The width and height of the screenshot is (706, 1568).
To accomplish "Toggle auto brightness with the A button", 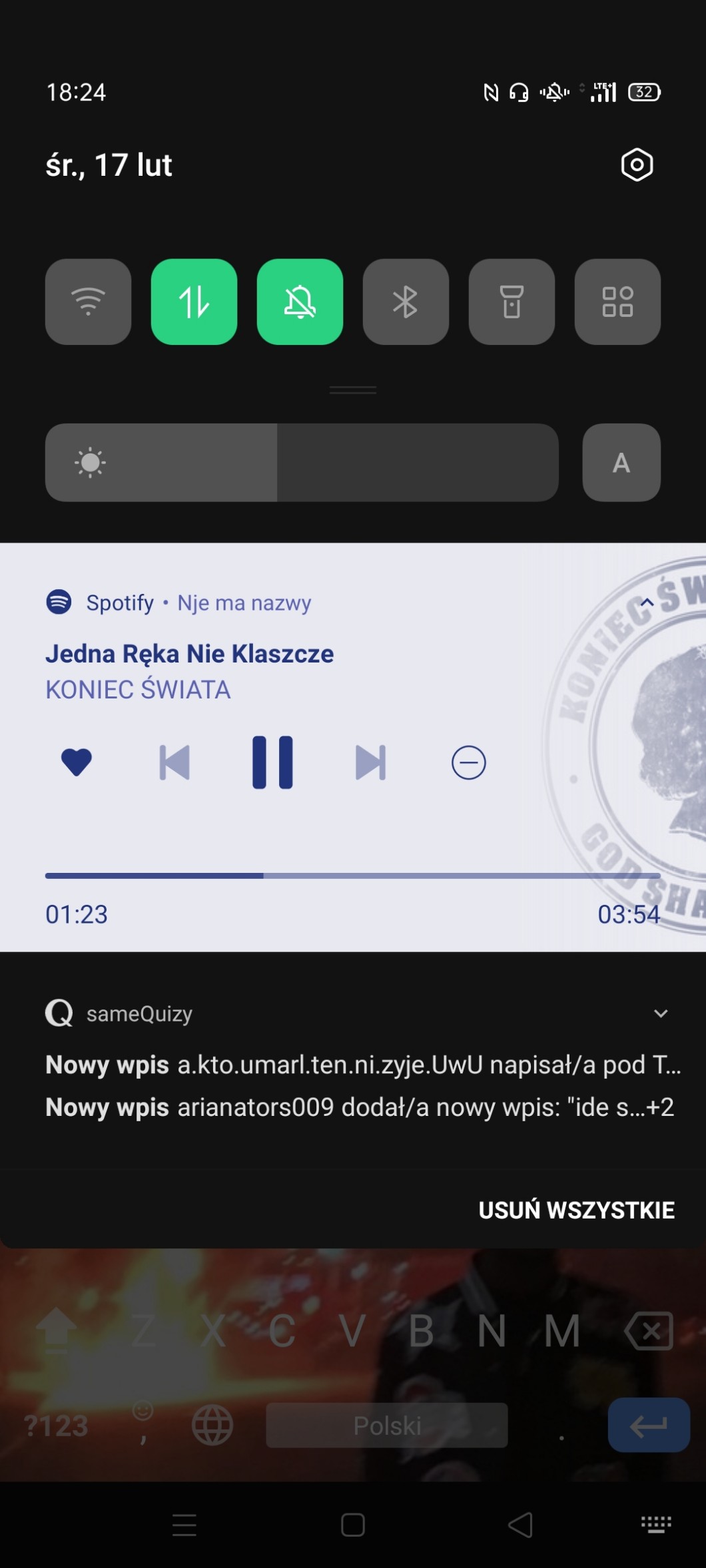I will (621, 463).
